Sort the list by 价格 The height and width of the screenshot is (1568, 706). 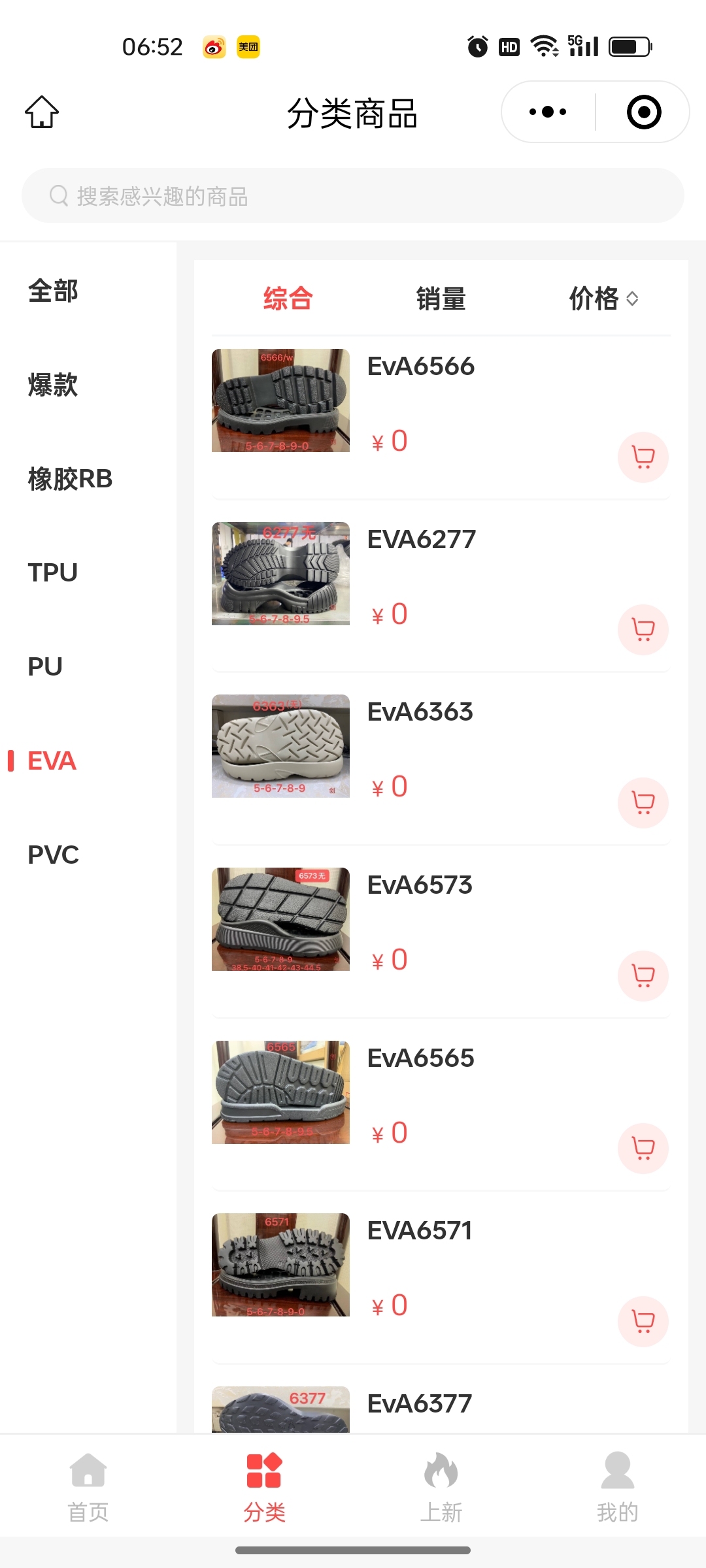pos(603,299)
